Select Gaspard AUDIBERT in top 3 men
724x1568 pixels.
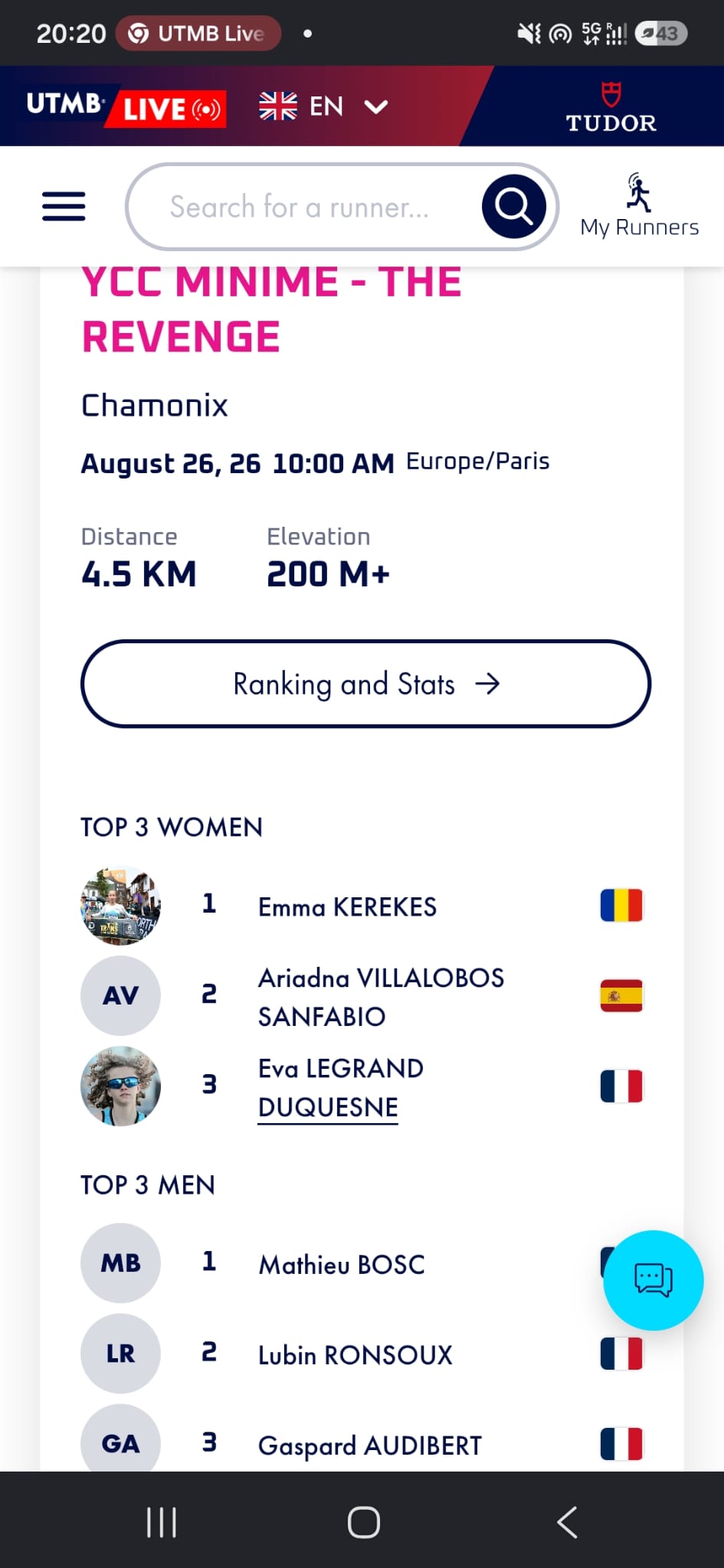pos(370,1445)
